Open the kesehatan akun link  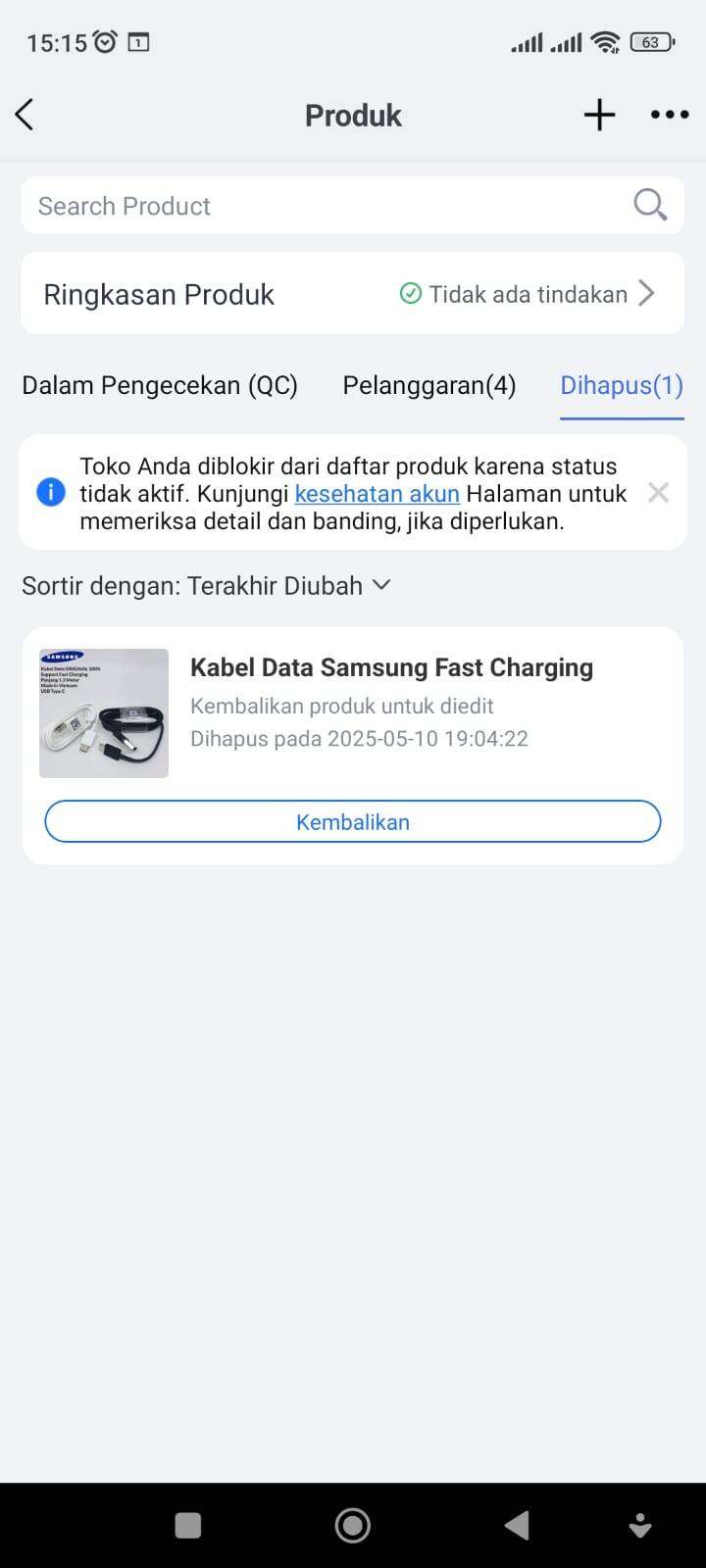[378, 493]
